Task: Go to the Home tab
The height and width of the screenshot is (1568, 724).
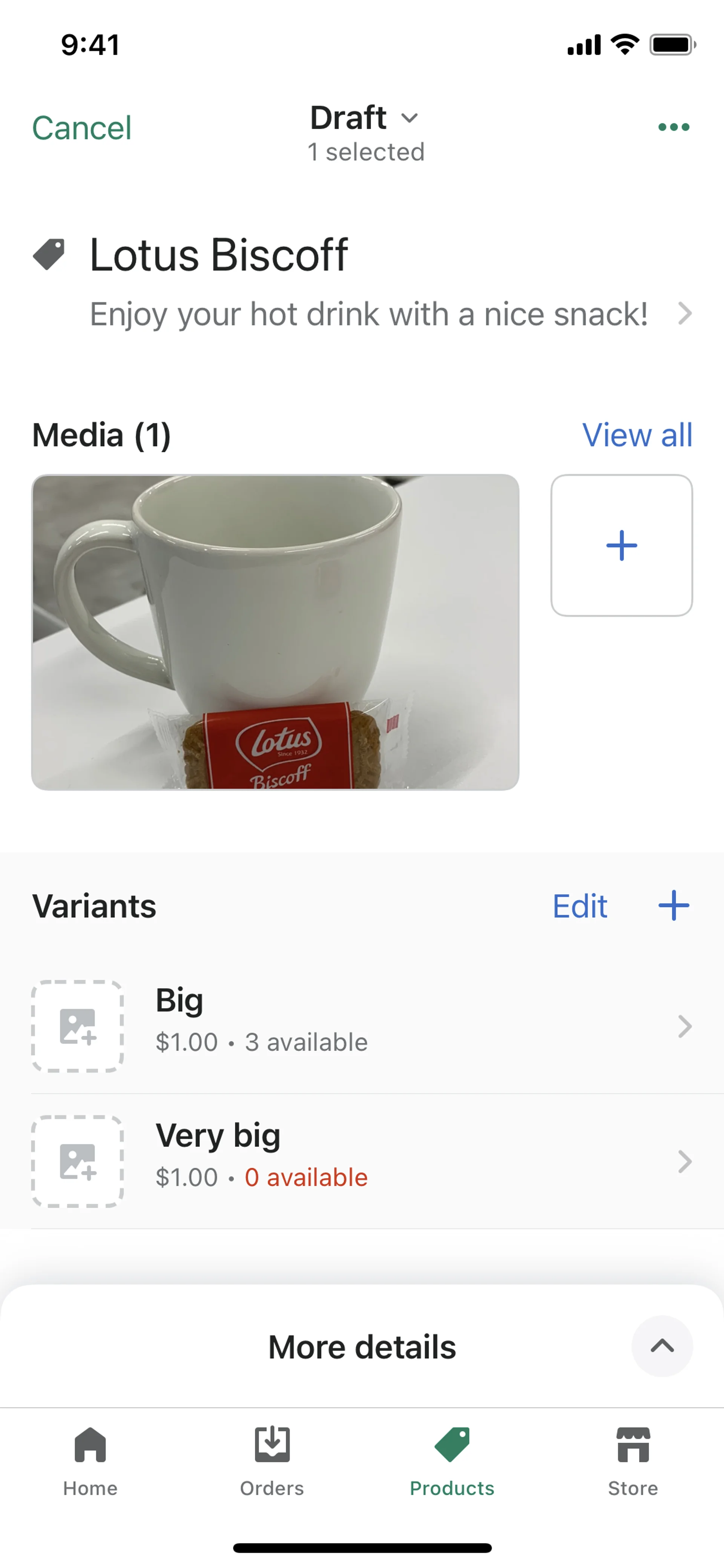Action: pyautogui.click(x=90, y=1461)
